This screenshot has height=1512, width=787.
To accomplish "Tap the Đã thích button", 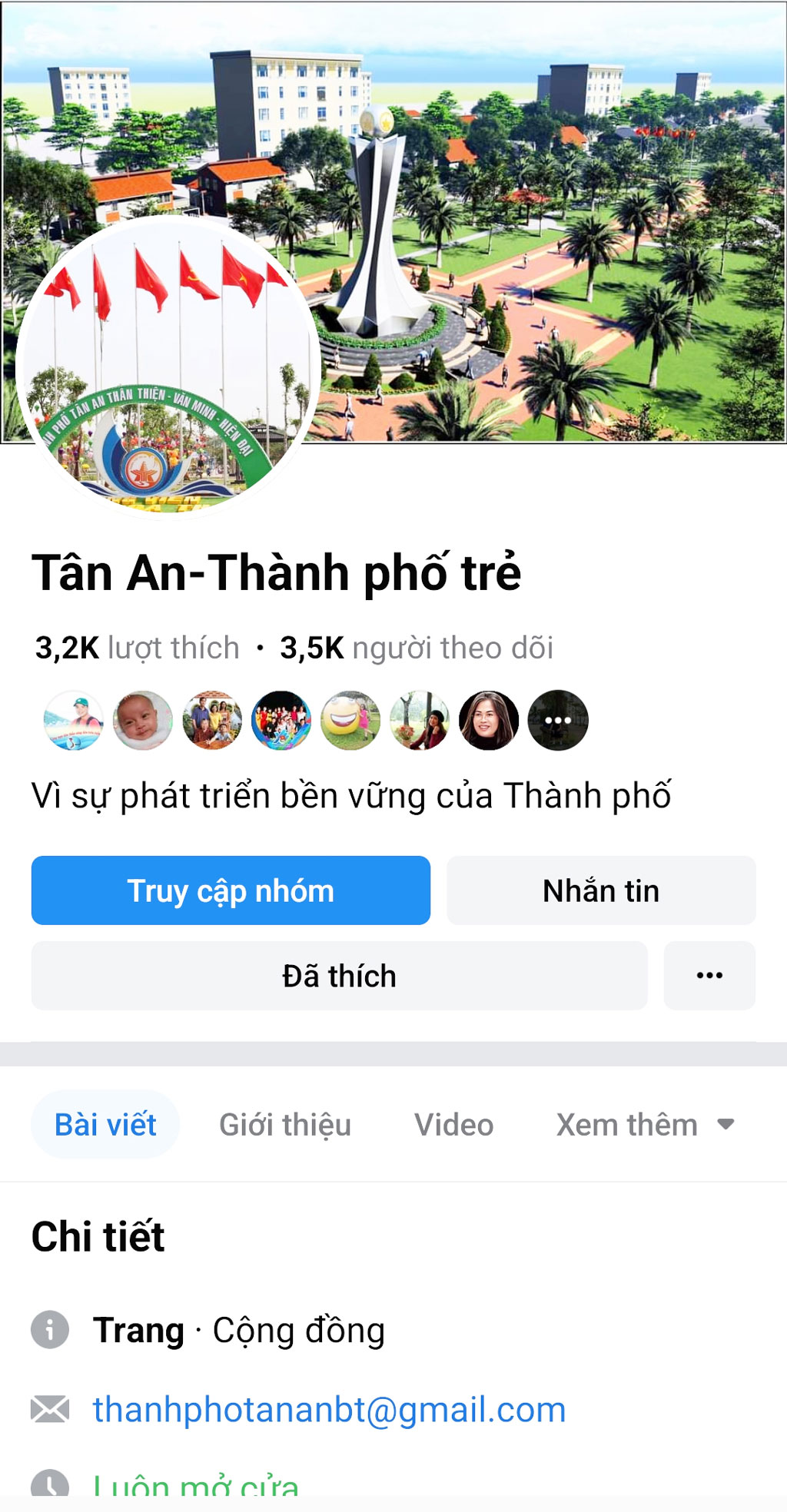I will 339,976.
